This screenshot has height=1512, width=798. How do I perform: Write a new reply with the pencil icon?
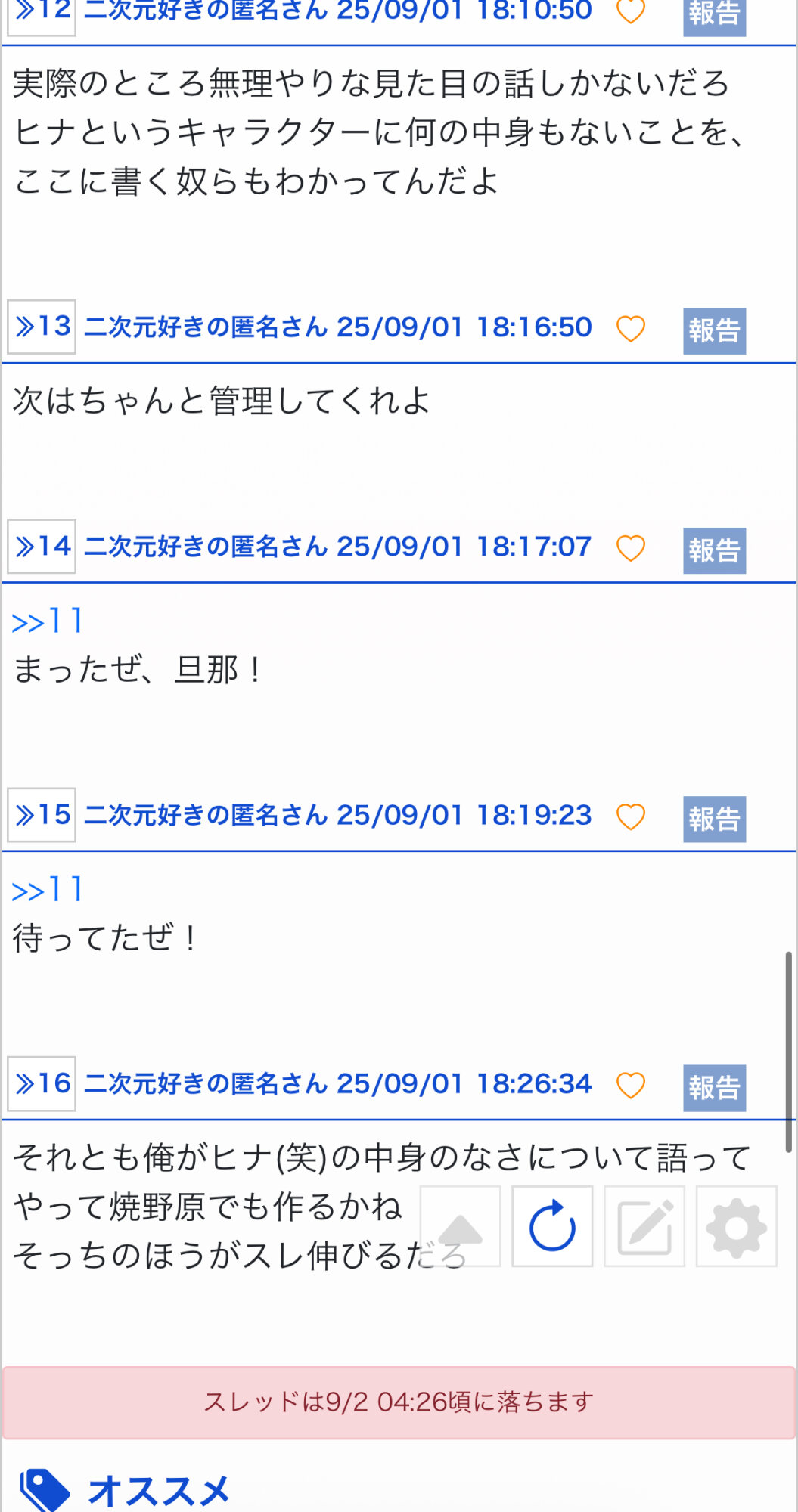[x=644, y=1226]
